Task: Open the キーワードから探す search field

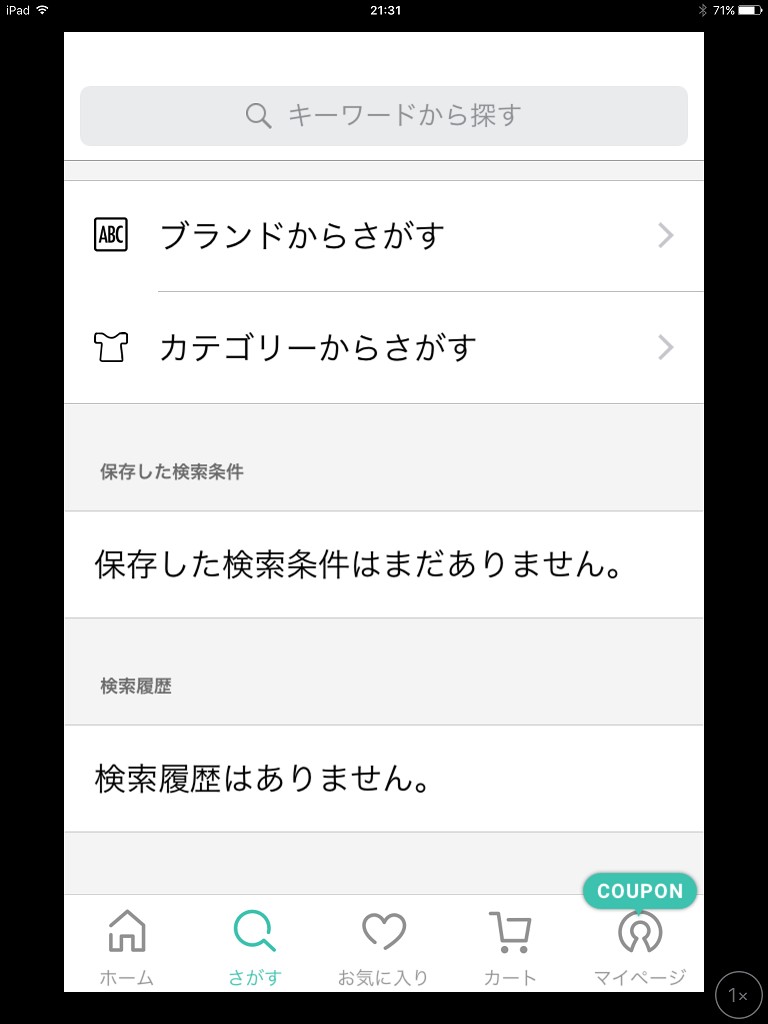Action: pyautogui.click(x=384, y=116)
